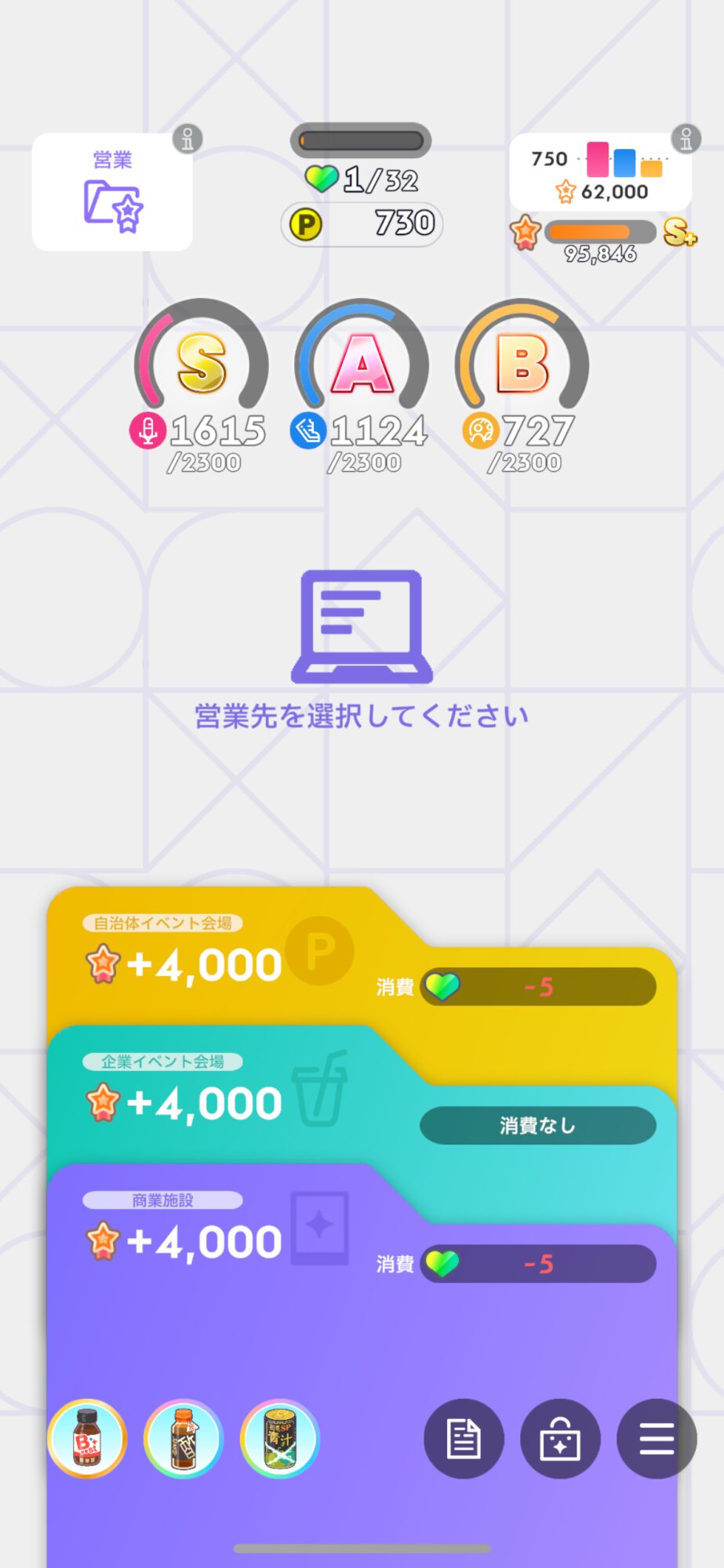The width and height of the screenshot is (724, 1568).
Task: Use the orange drink bottle item
Action: 184,1438
